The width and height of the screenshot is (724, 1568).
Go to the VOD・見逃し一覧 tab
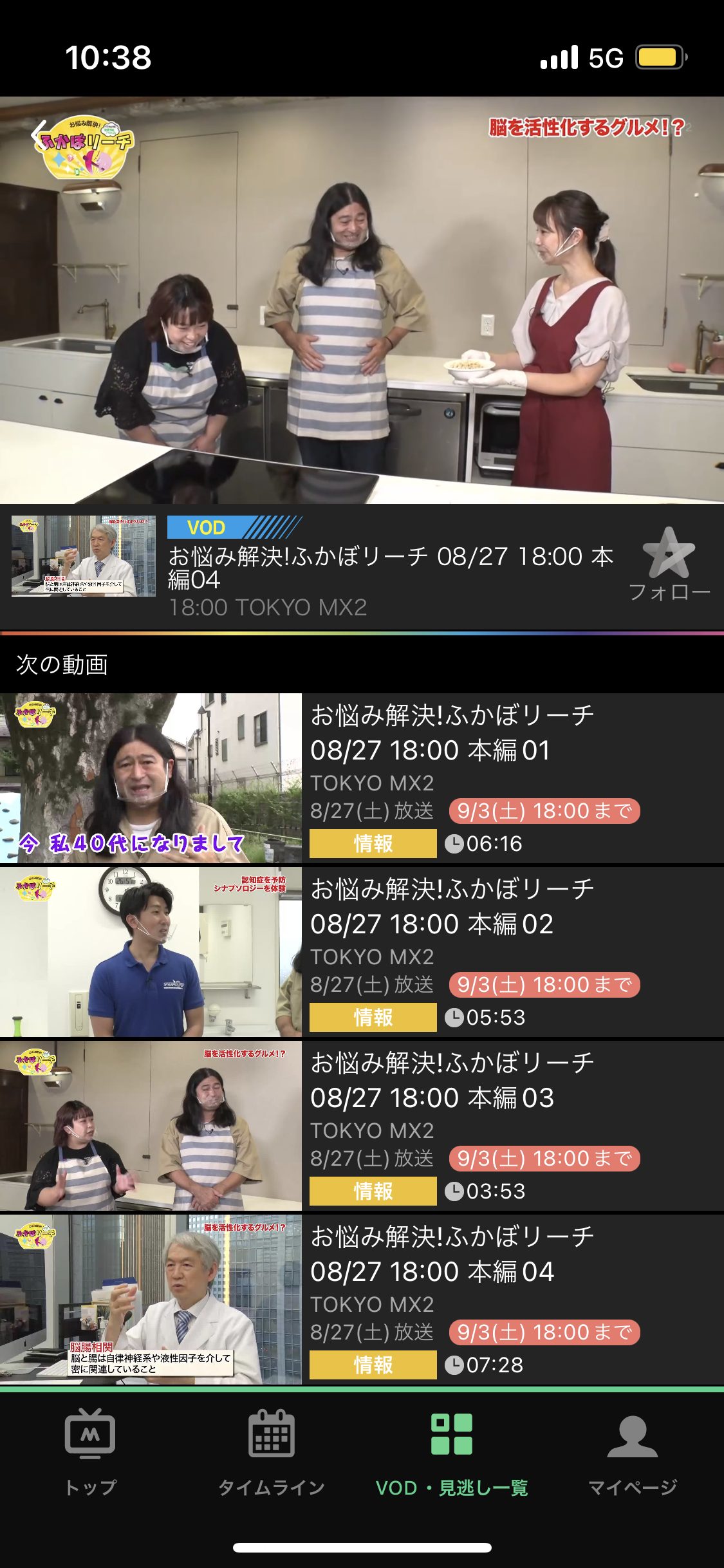452,1452
